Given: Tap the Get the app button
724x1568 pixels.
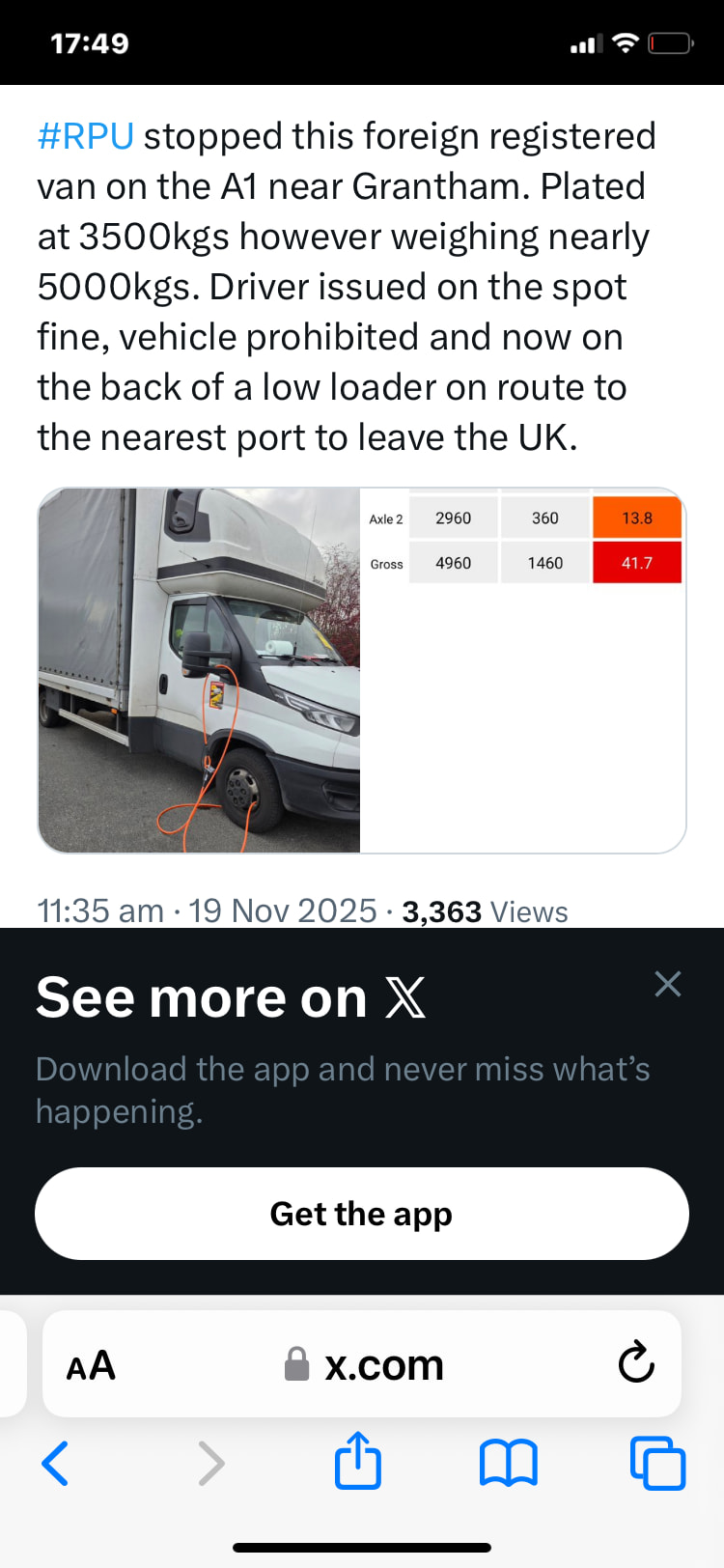Looking at the screenshot, I should 362,1214.
